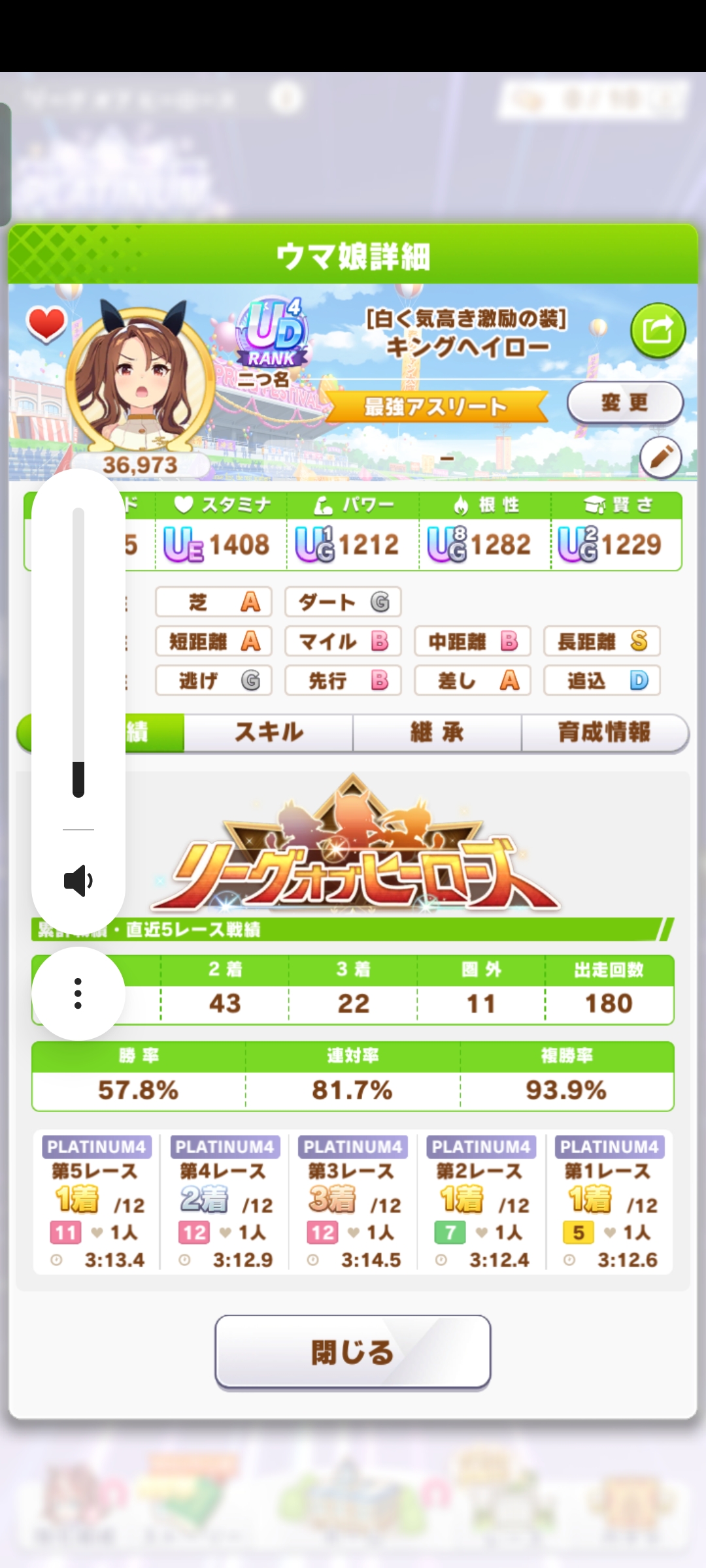706x1568 pixels.
Task: Tap the 変更 button
Action: point(624,402)
